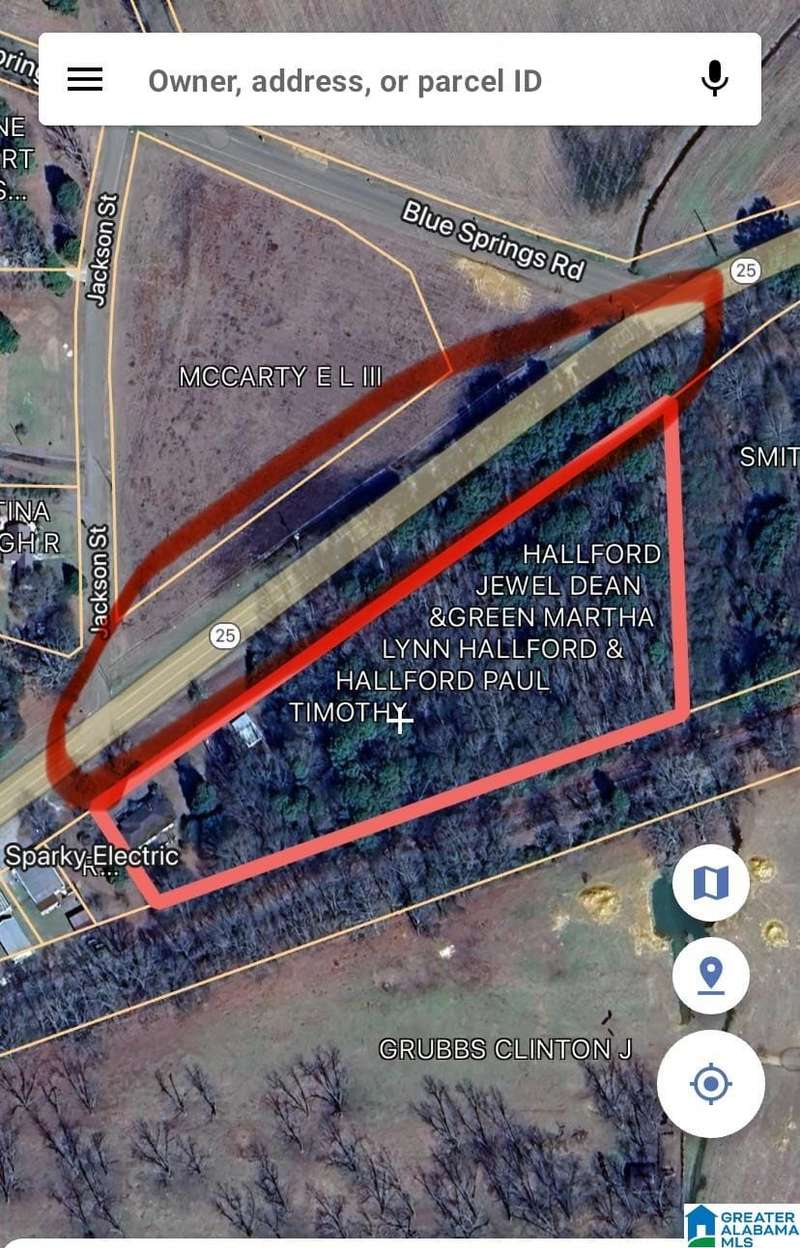Open the map layers button
Screen dimensions: 800x1248
click(x=711, y=883)
